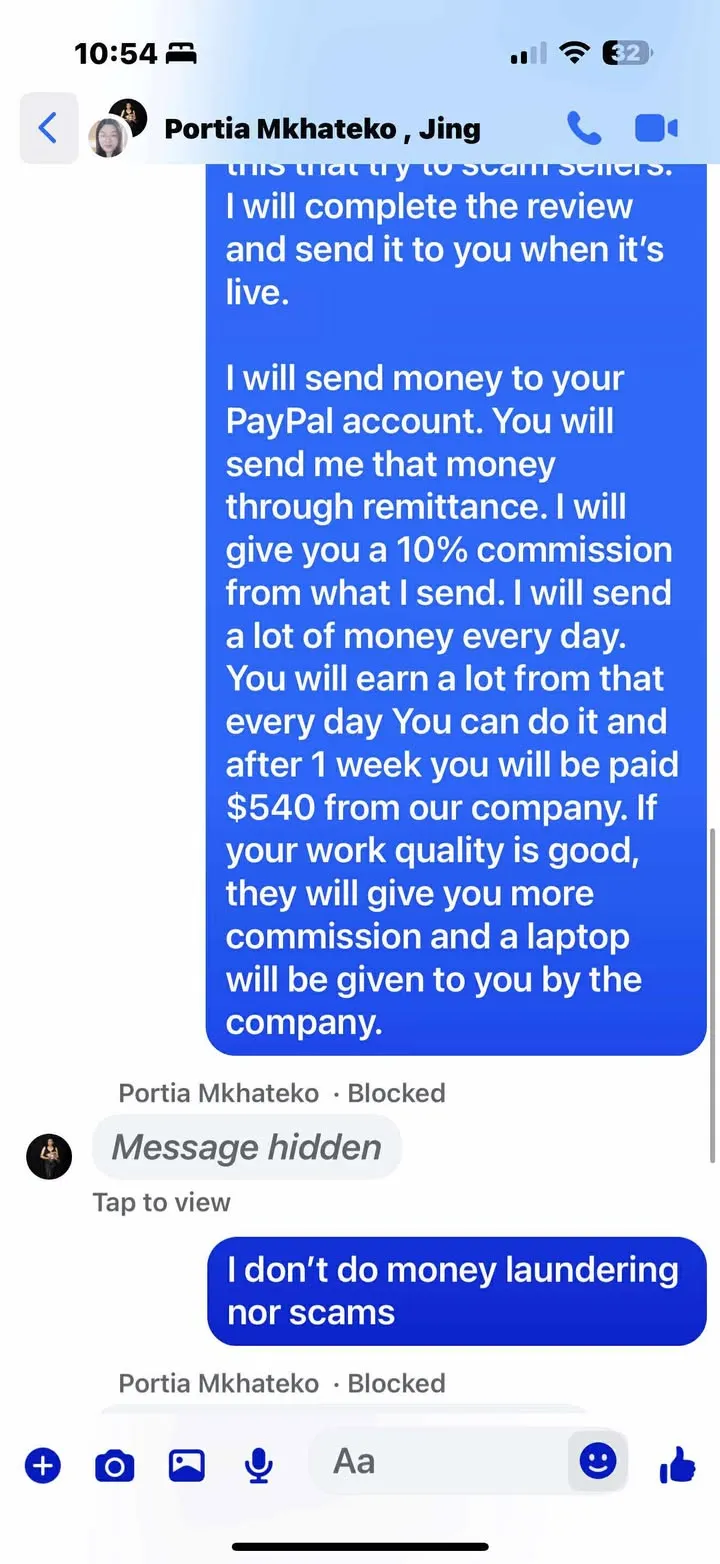Go back with the left chevron arrow
Viewport: 720px width, 1564px height.
click(x=48, y=127)
